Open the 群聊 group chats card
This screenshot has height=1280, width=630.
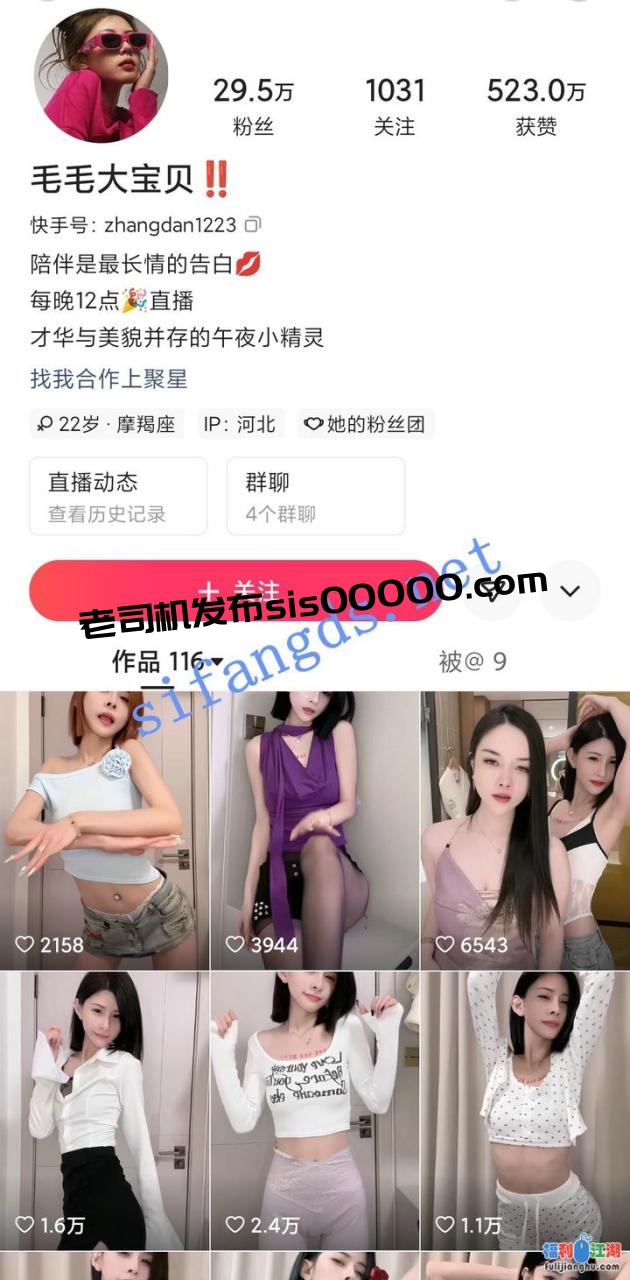(x=315, y=496)
